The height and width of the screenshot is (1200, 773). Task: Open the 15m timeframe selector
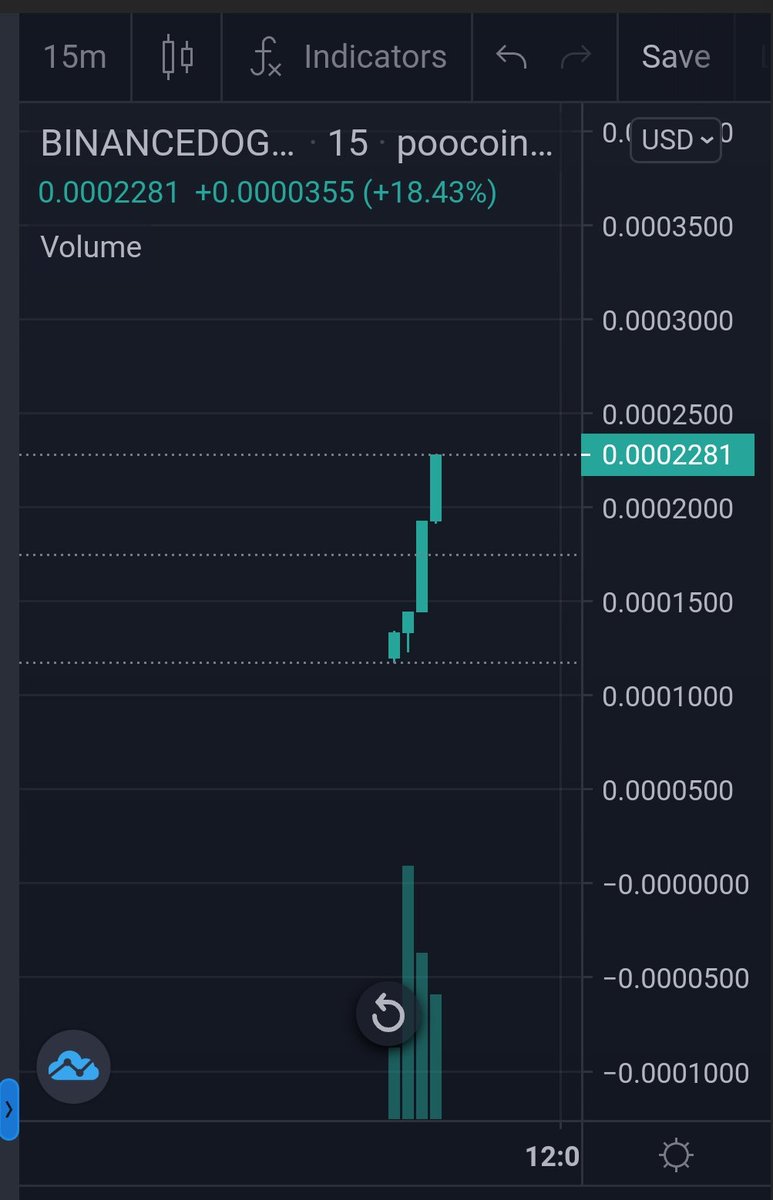[x=75, y=57]
